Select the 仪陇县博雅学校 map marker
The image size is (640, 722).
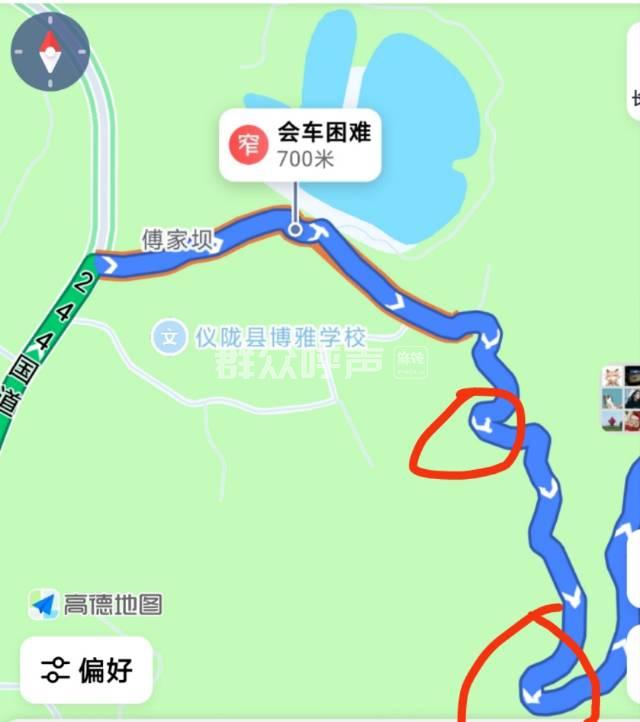(170, 336)
